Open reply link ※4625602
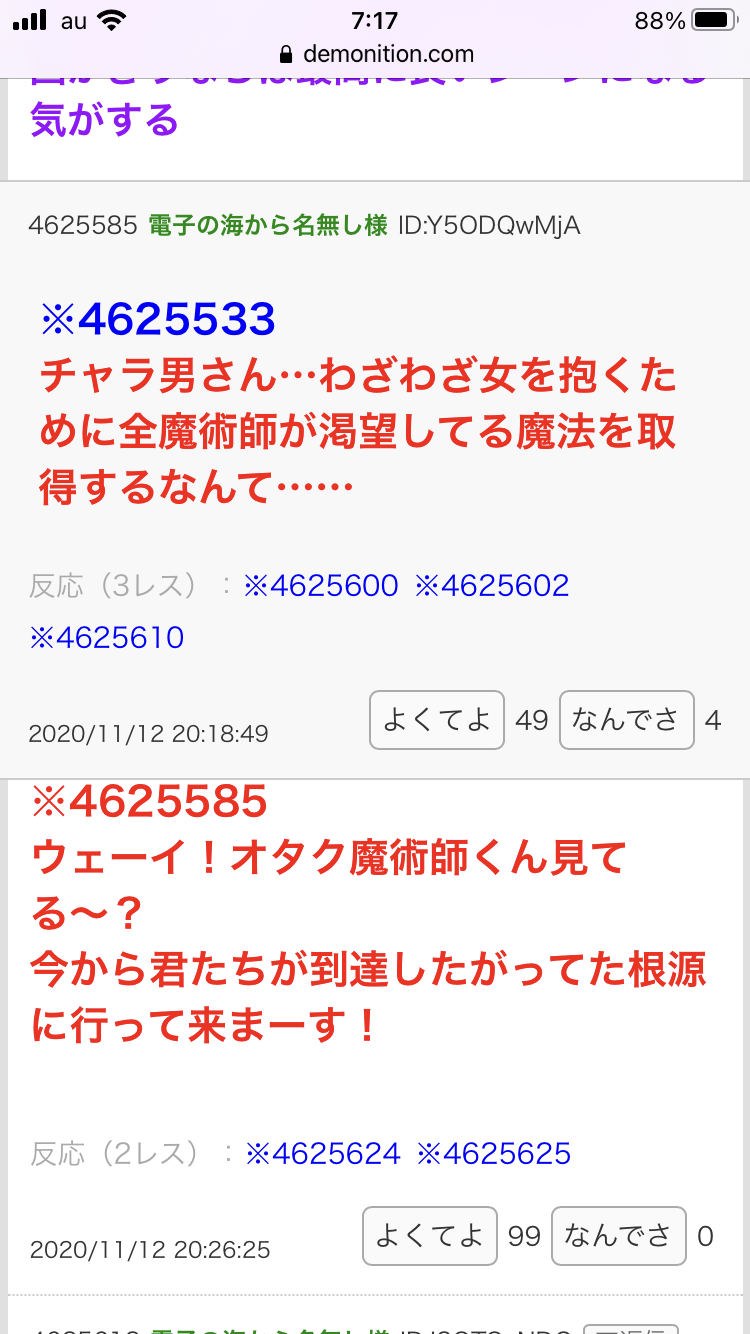750x1334 pixels. tap(492, 585)
